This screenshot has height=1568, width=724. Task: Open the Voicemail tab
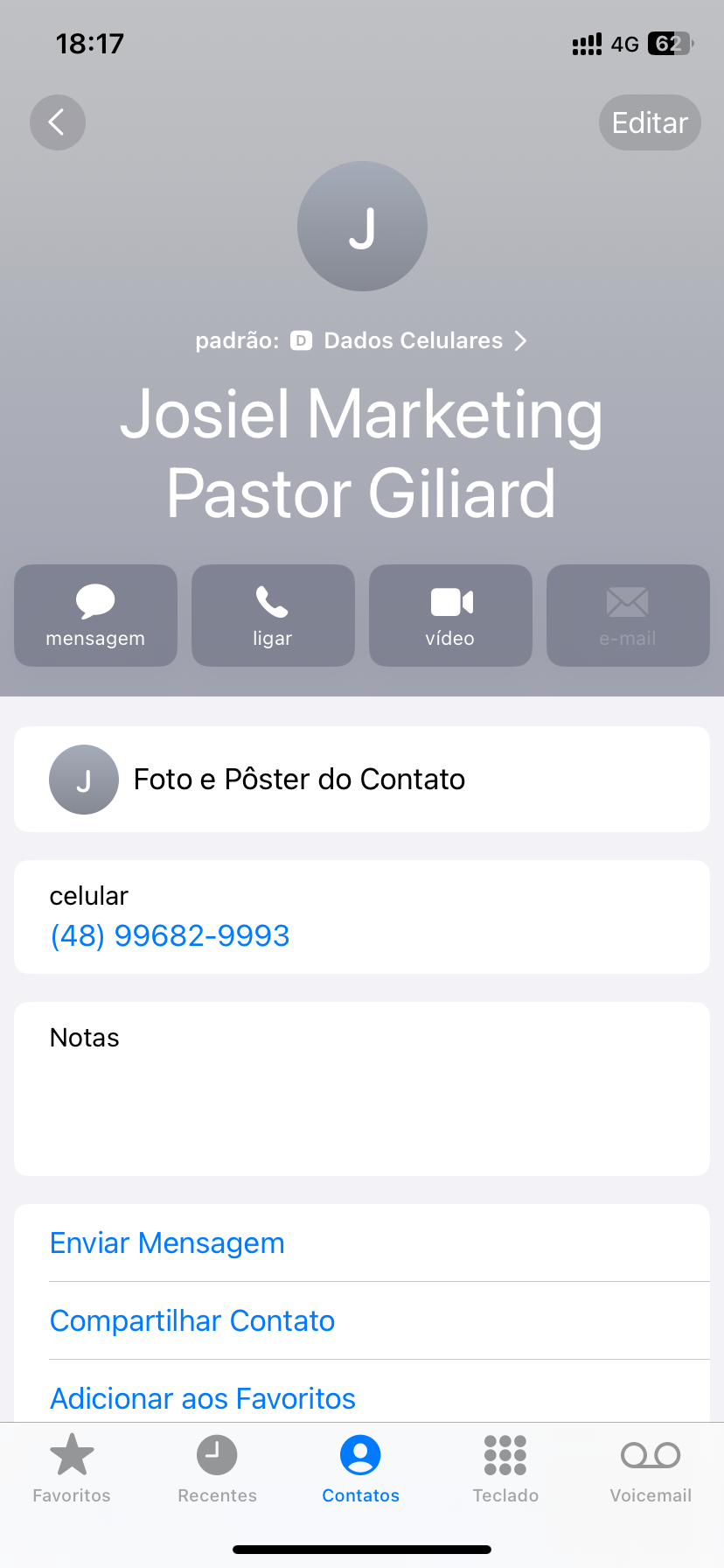pyautogui.click(x=651, y=1468)
